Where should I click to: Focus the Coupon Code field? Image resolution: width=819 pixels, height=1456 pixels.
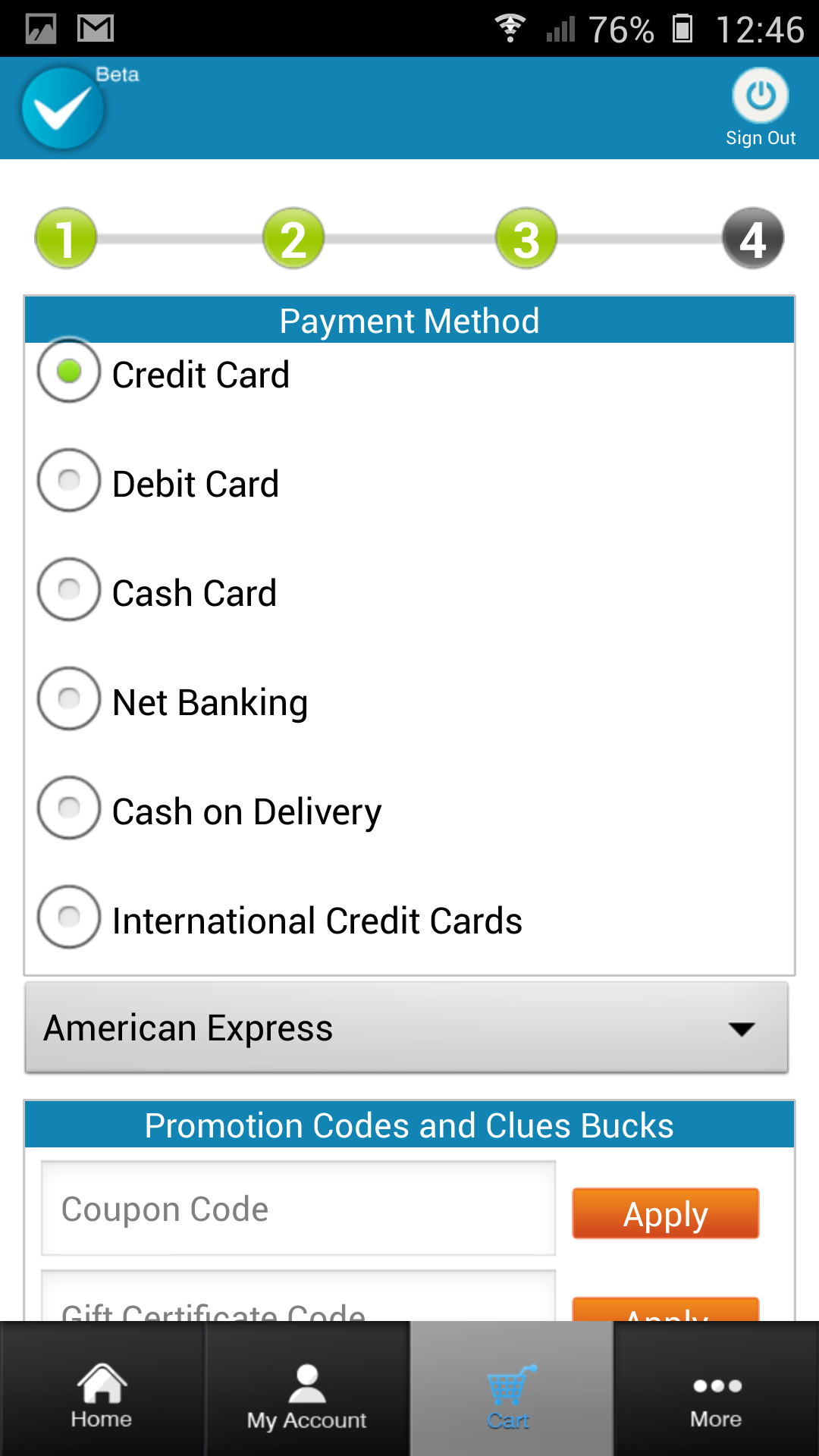[298, 1209]
